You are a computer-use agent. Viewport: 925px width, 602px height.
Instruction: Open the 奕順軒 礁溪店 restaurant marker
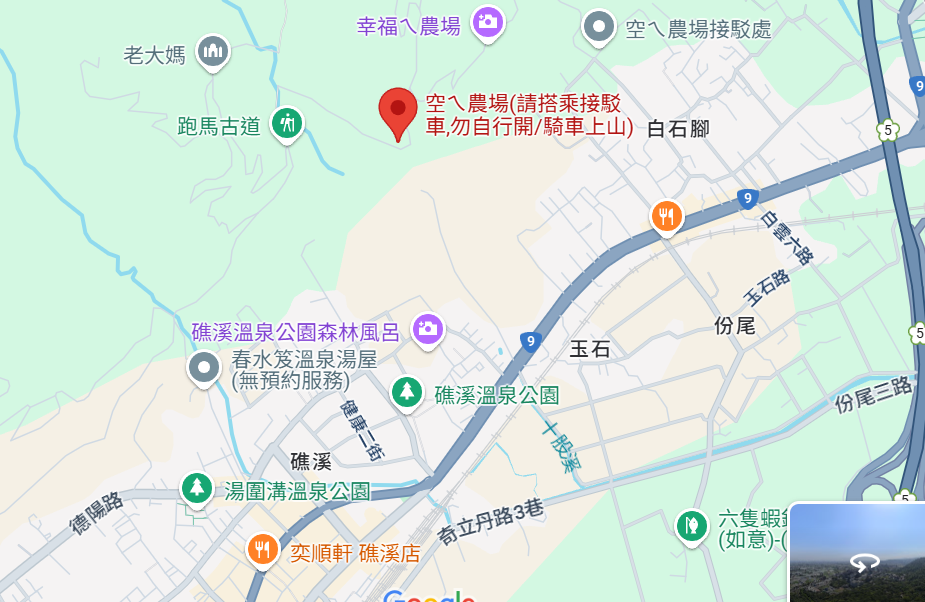(262, 548)
